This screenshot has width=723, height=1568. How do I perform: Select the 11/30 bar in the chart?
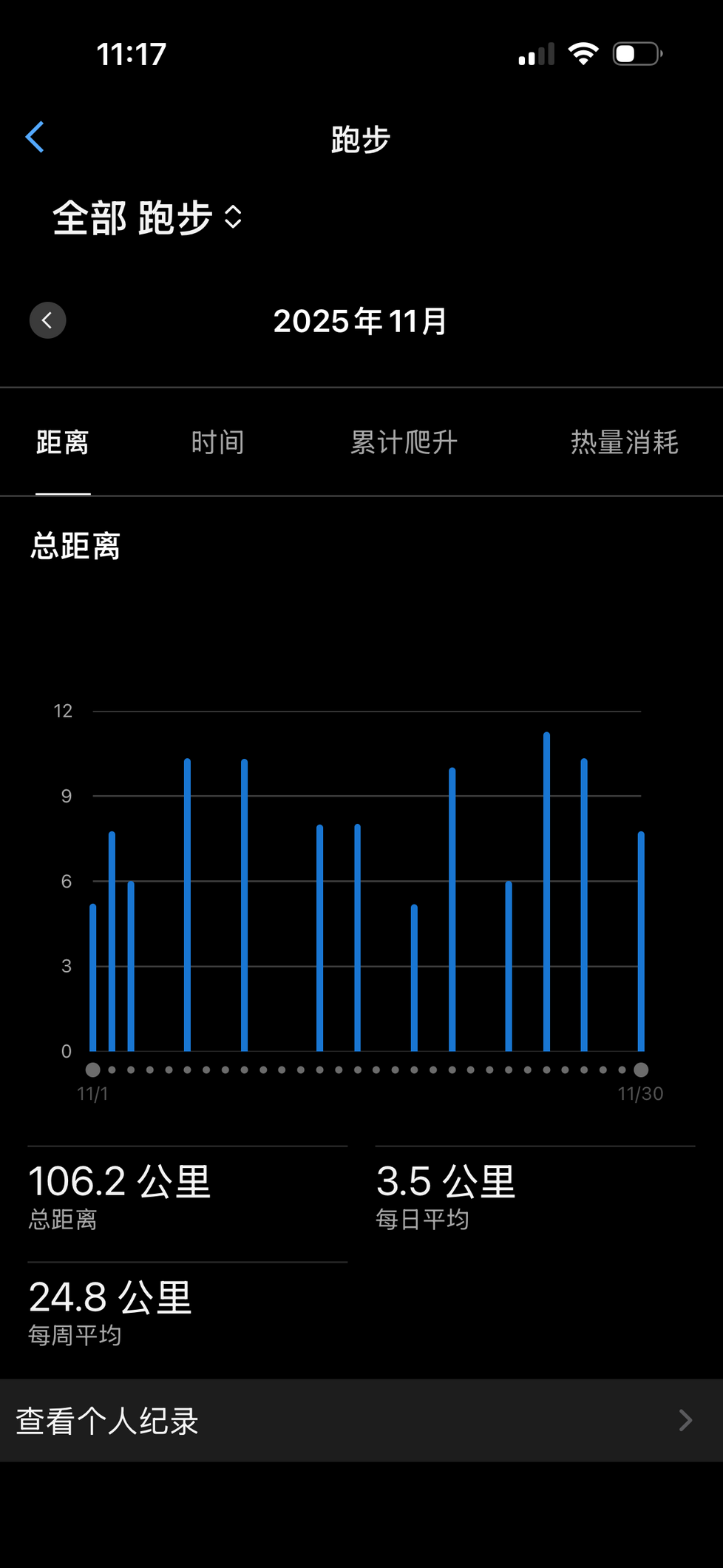click(x=641, y=941)
